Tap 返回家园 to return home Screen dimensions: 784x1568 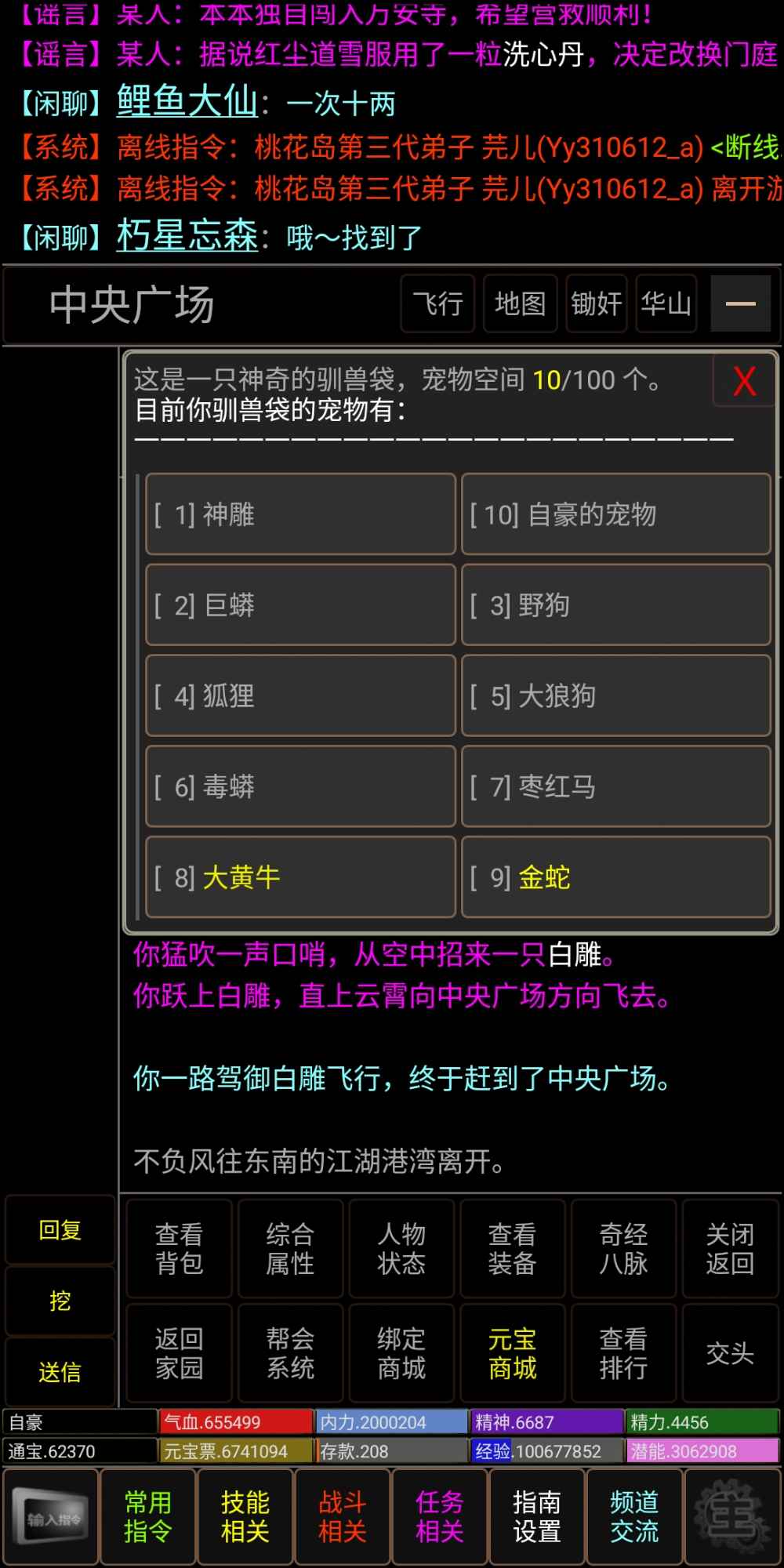point(180,1353)
